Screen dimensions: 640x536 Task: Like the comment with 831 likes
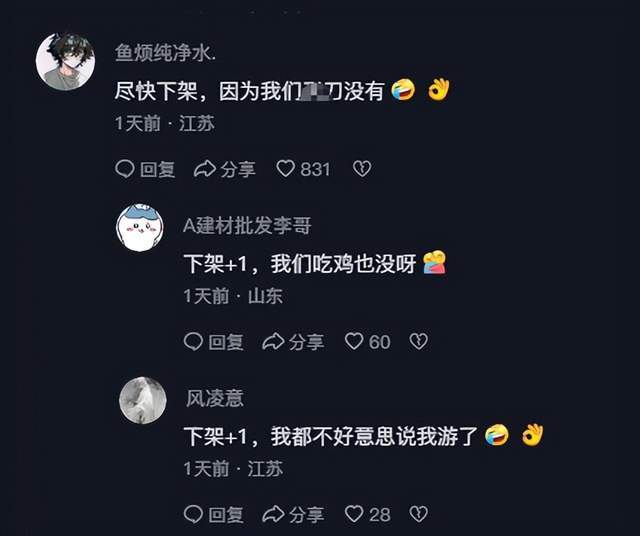pyautogui.click(x=303, y=169)
